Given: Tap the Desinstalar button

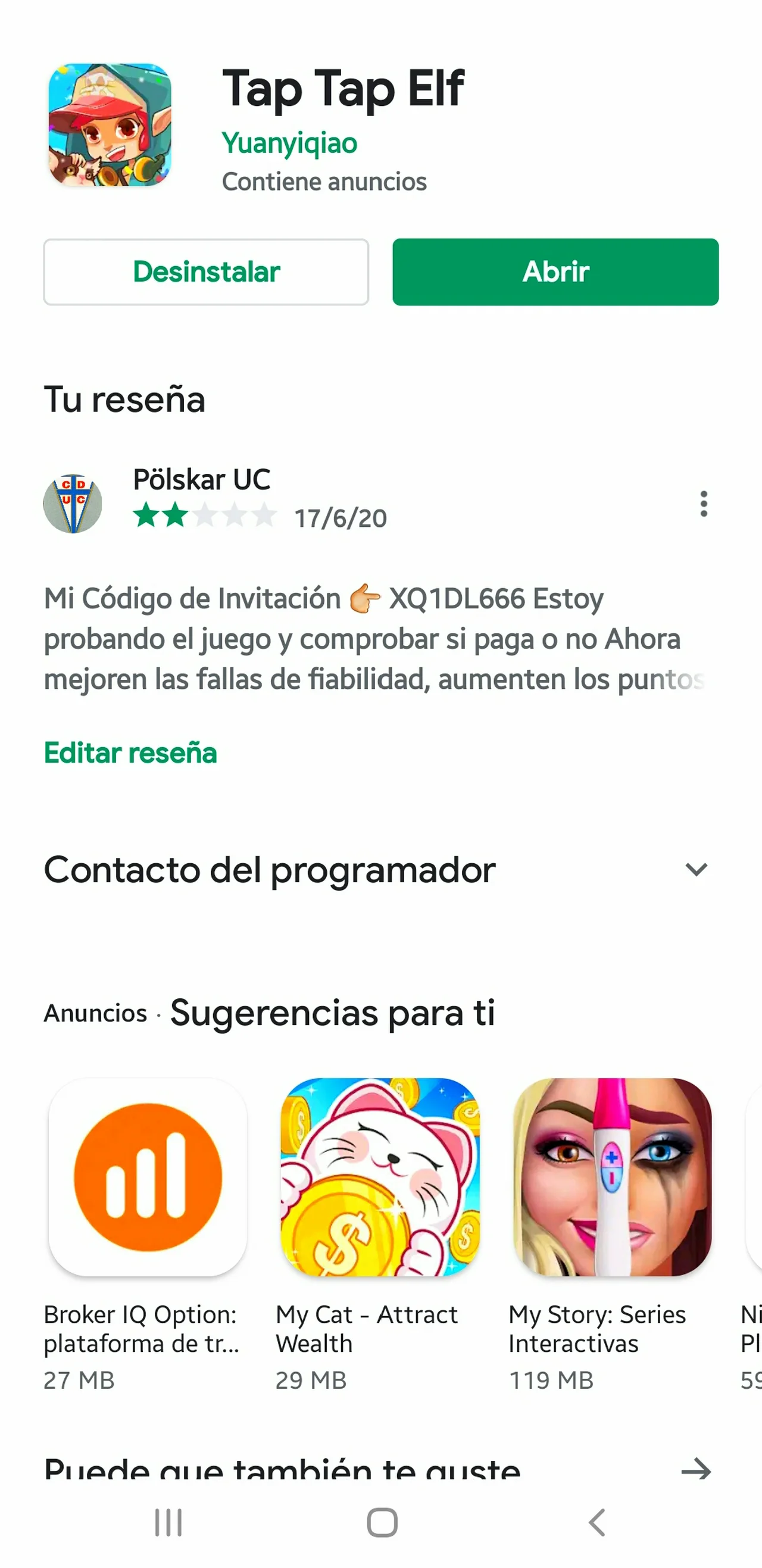Looking at the screenshot, I should (x=207, y=272).
